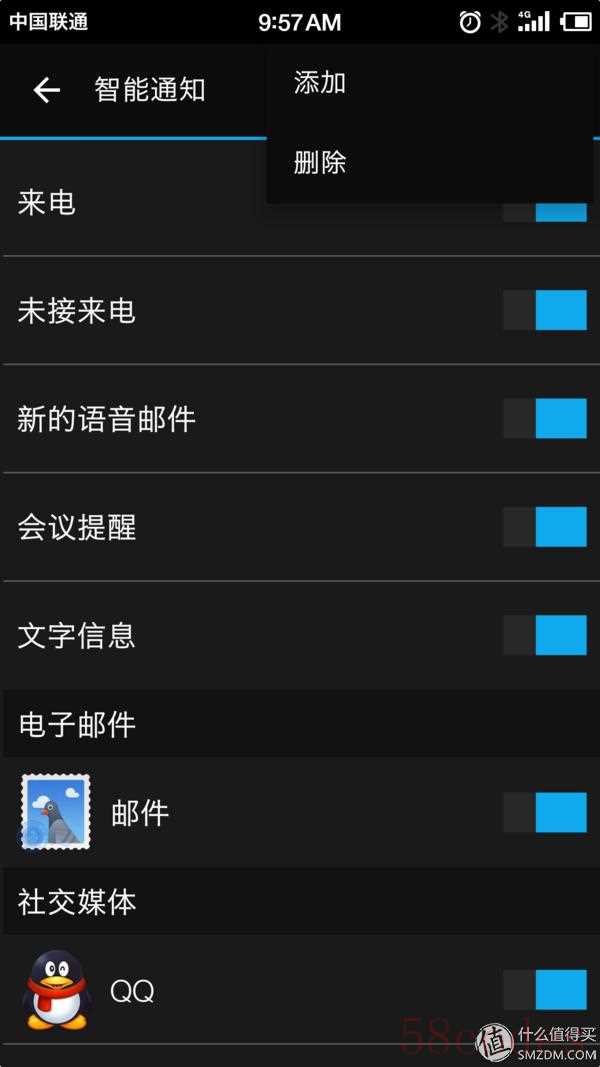Disable QQ notifications switch
Viewport: 600px width, 1067px height.
click(545, 990)
